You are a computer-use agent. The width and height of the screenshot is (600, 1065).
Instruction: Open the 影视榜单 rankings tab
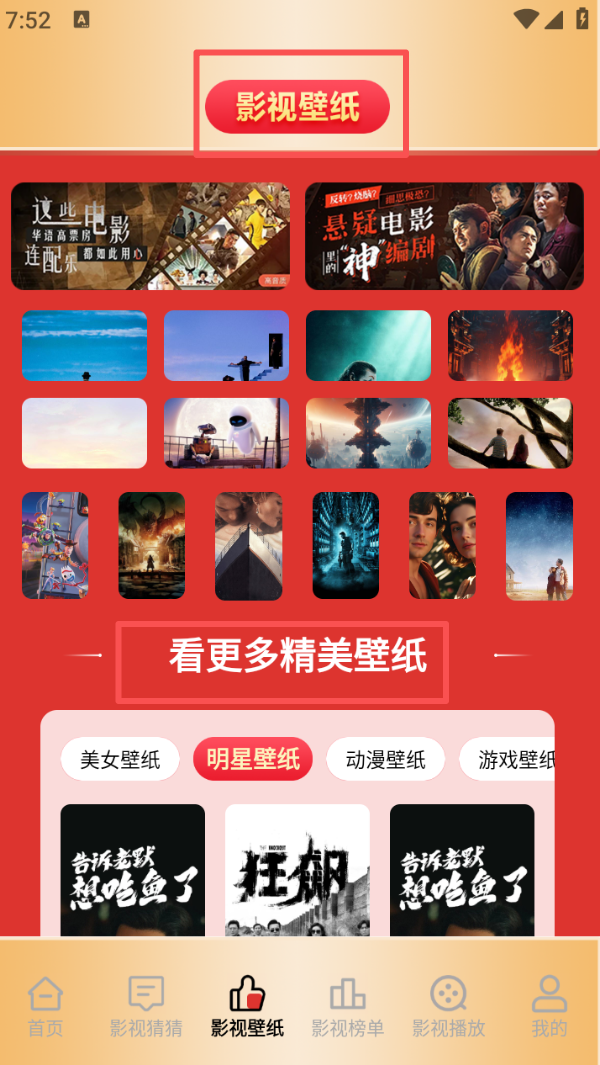pos(347,1006)
